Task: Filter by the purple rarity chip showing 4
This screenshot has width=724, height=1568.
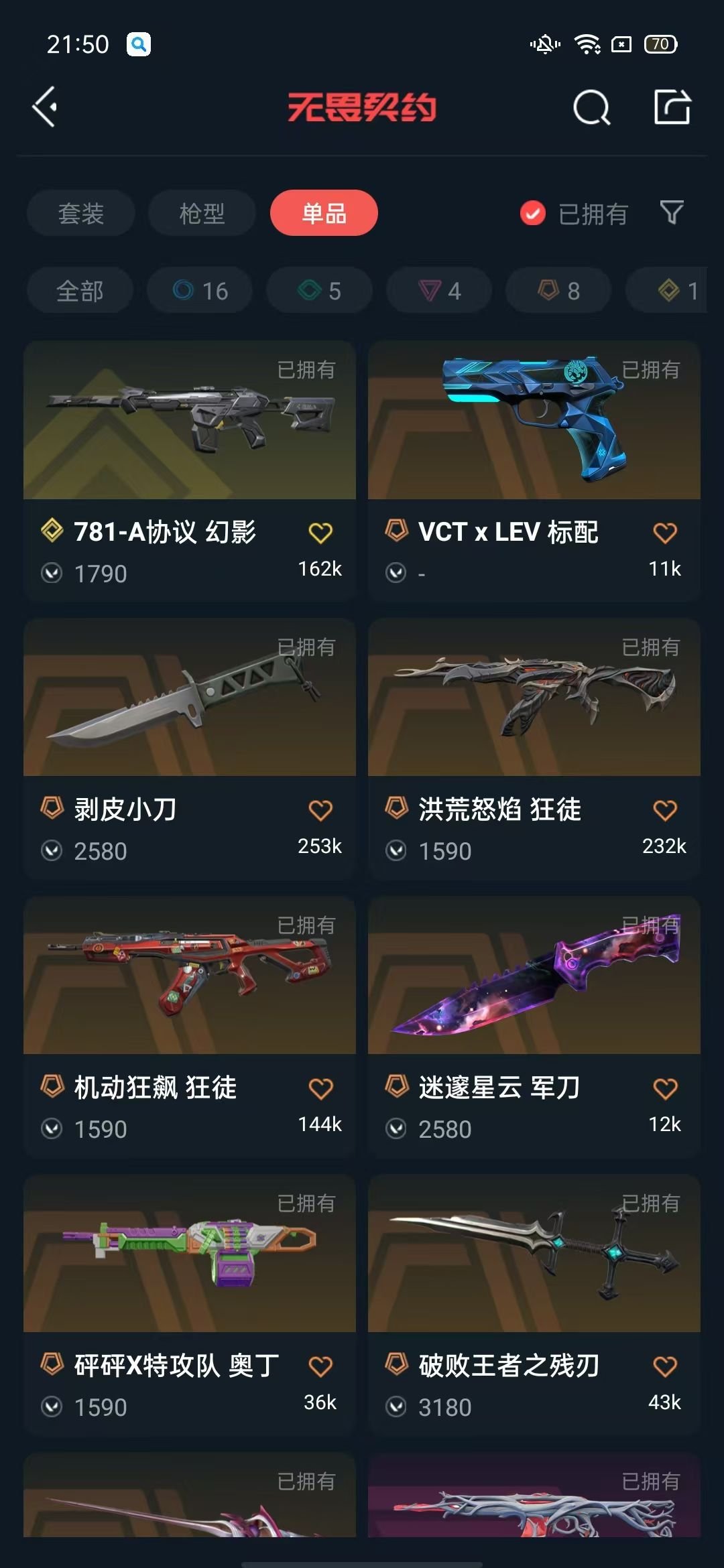Action: click(439, 290)
